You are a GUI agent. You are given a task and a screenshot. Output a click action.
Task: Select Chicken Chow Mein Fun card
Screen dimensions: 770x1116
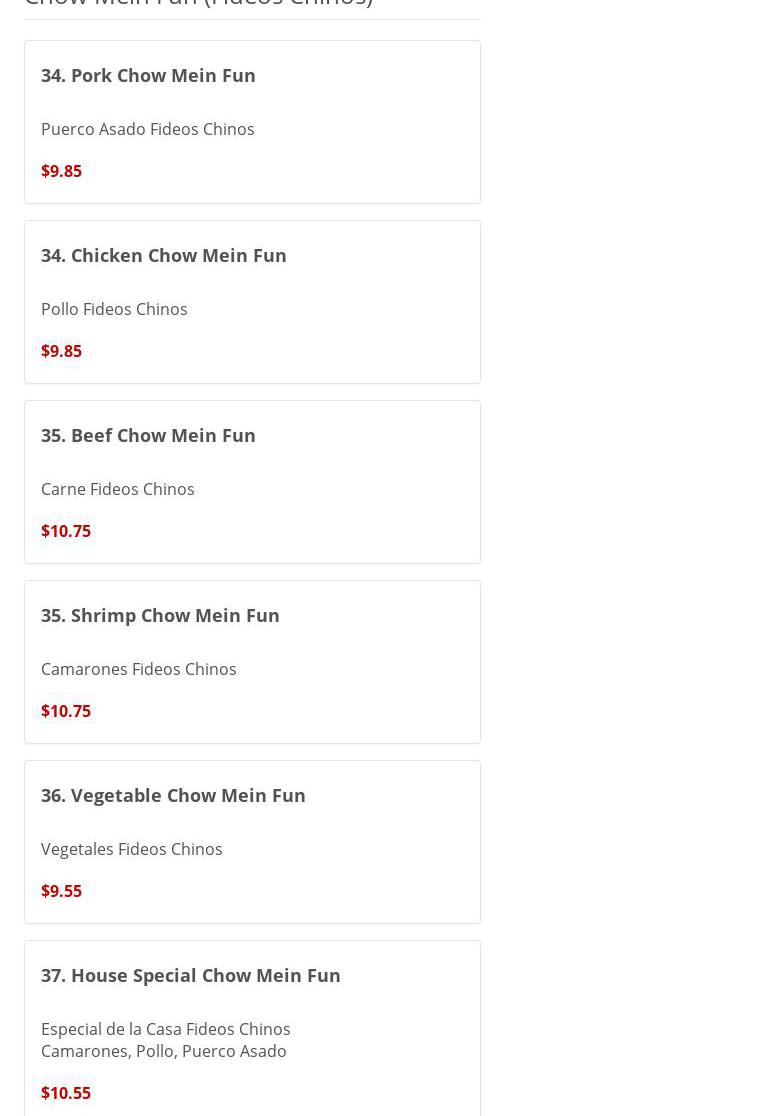252,302
